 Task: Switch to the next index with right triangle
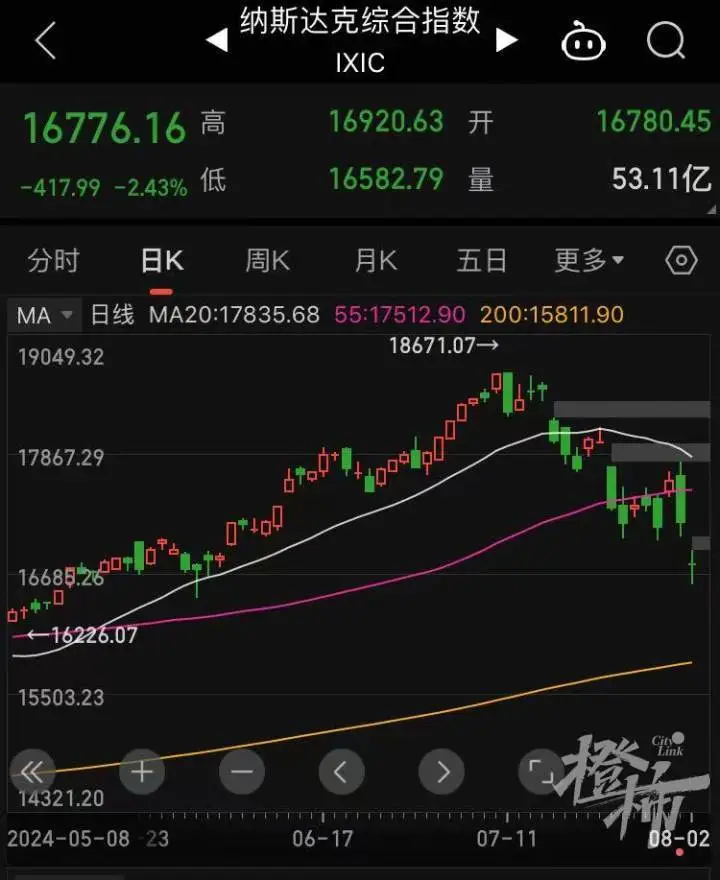(507, 40)
